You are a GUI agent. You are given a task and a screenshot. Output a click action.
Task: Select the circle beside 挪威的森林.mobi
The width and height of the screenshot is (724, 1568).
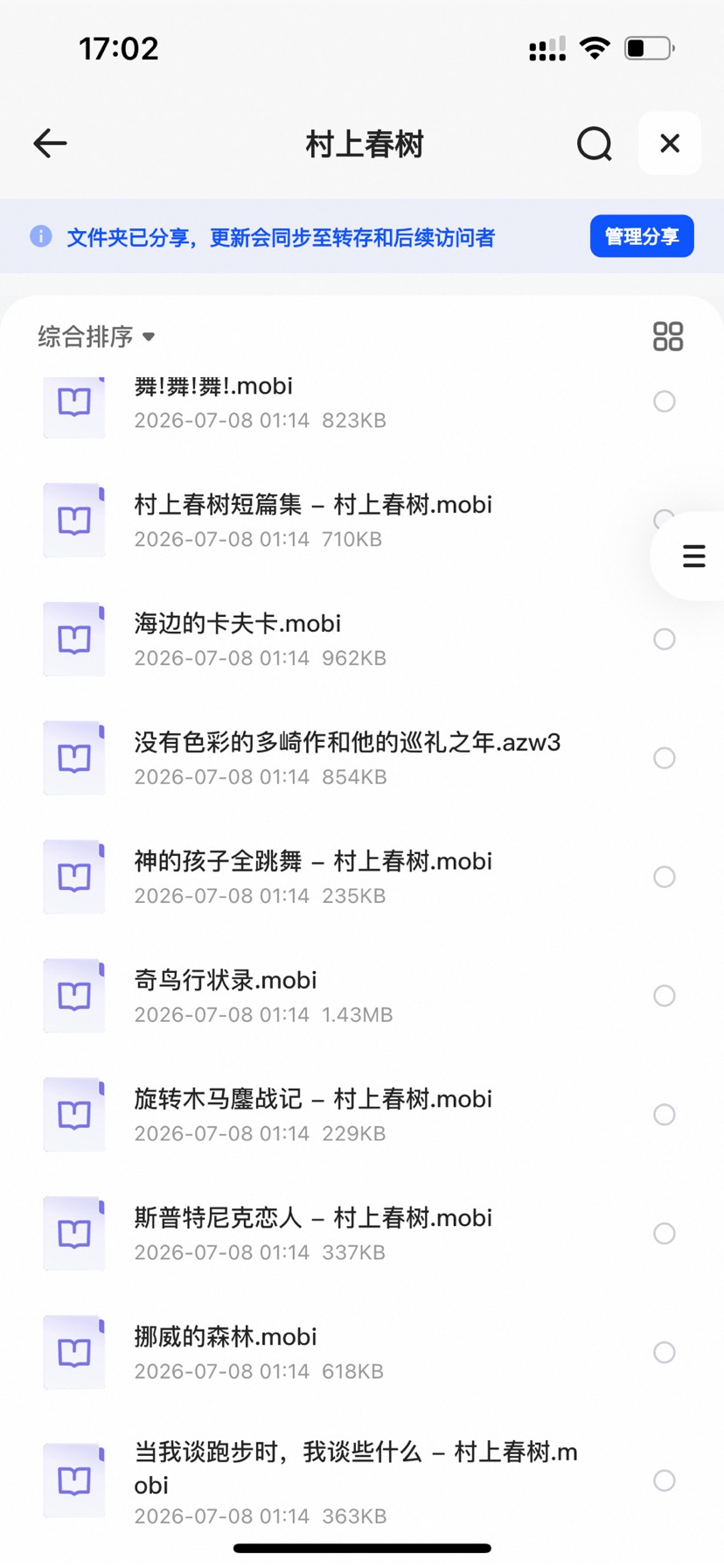click(x=665, y=1353)
